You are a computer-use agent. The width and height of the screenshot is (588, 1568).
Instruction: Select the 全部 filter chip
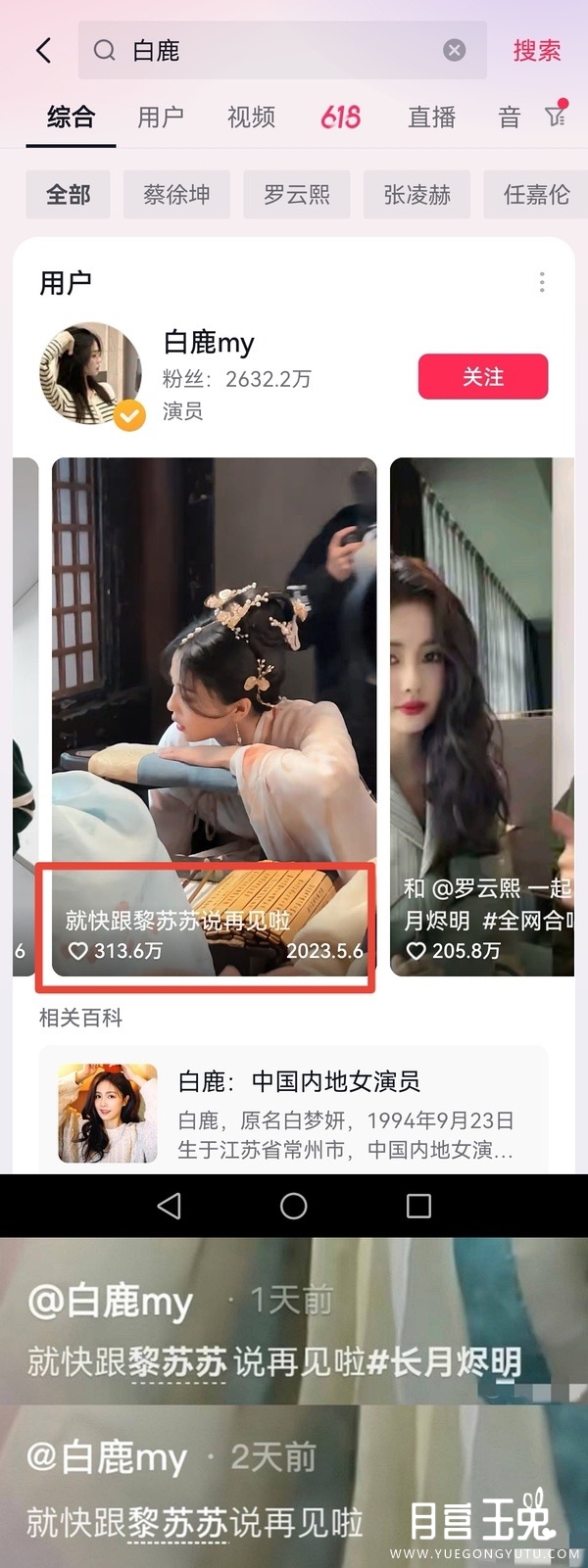68,195
